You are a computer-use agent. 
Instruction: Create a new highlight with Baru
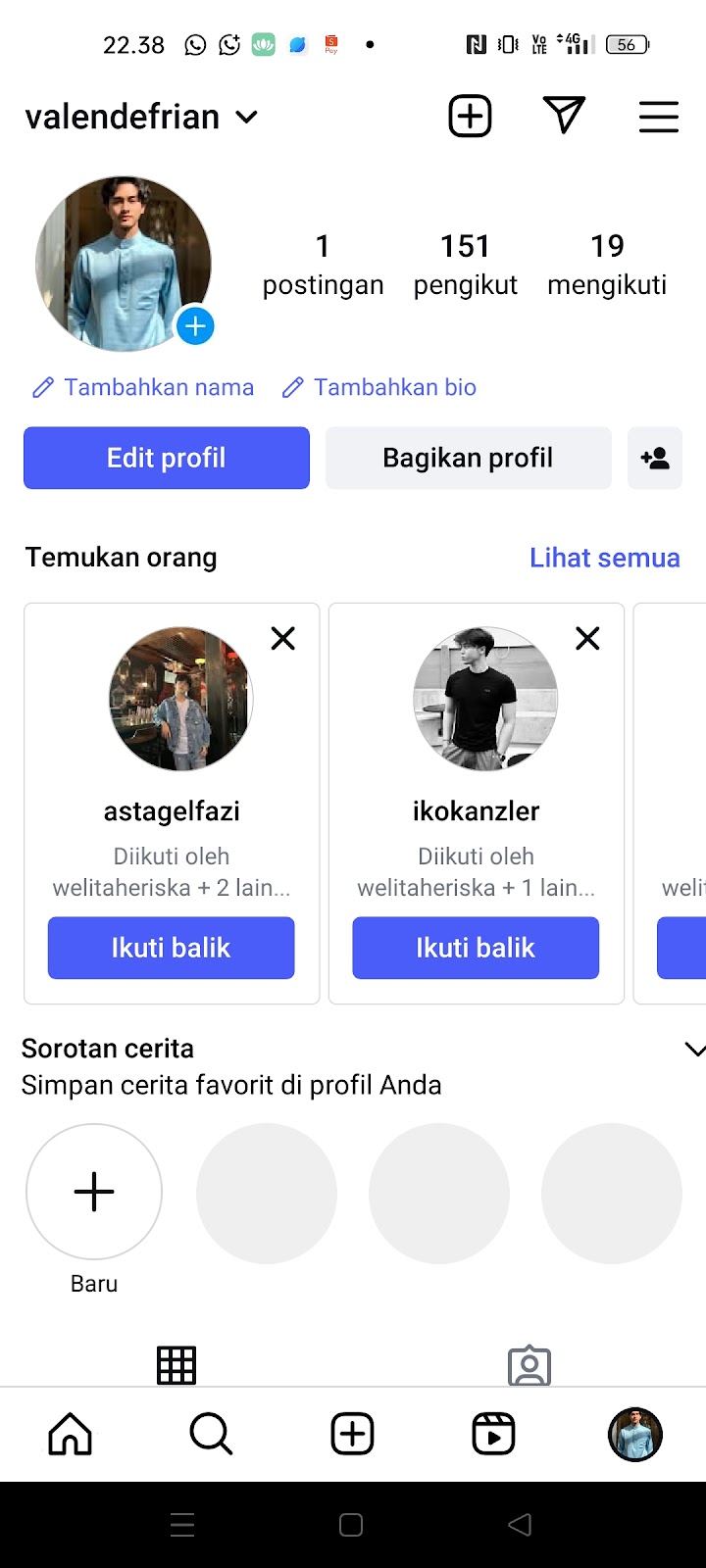(x=94, y=1192)
